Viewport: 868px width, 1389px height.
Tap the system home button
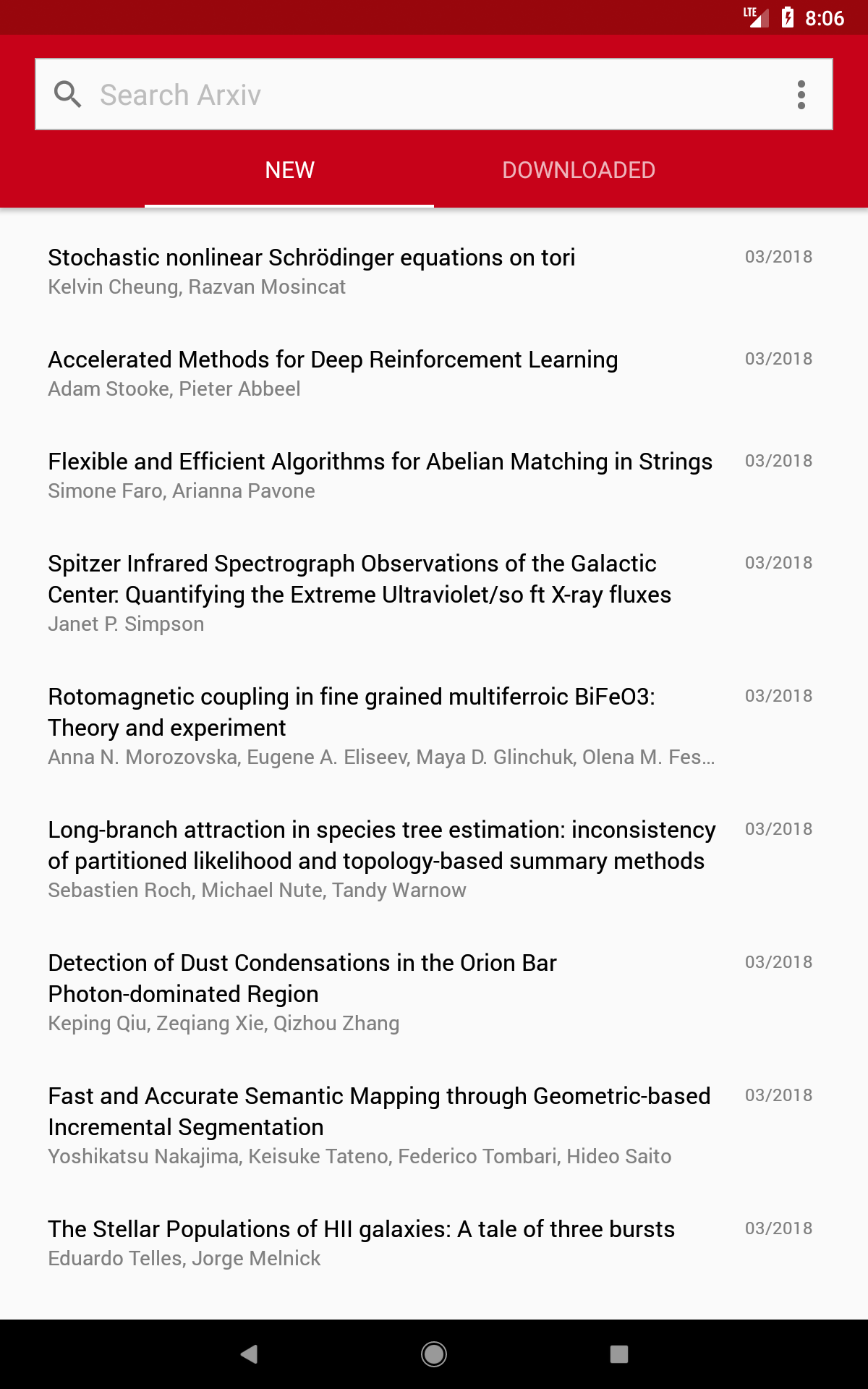coord(434,1354)
